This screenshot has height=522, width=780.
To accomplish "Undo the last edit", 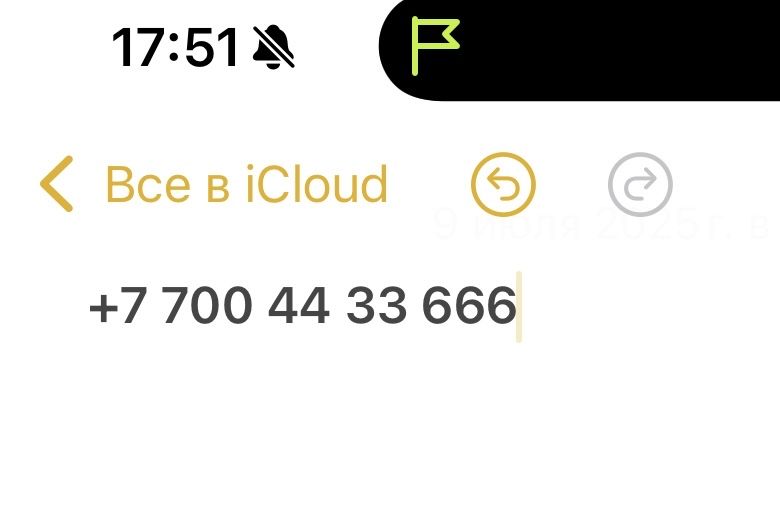I will click(503, 185).
